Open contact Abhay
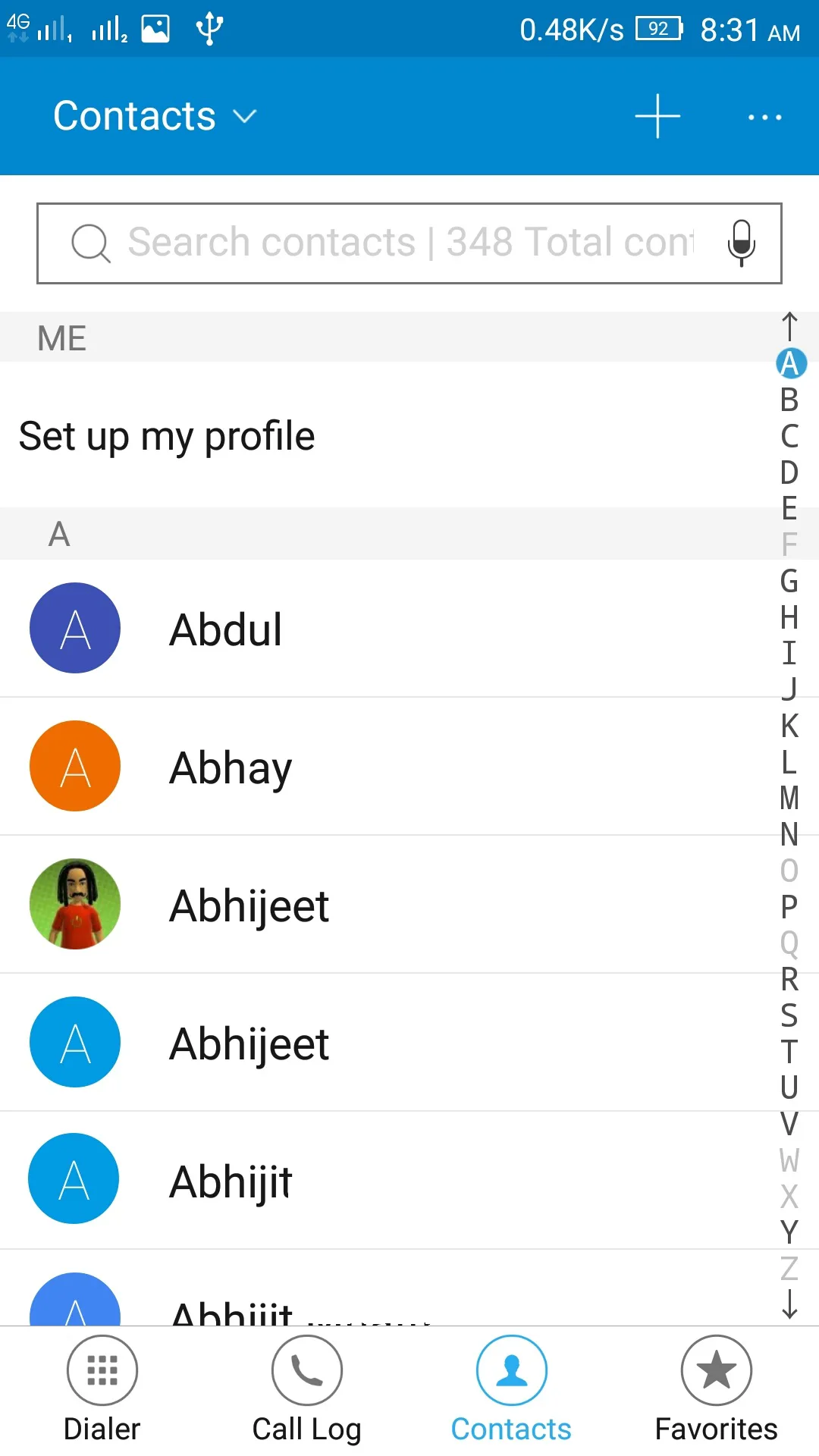Image resolution: width=819 pixels, height=1456 pixels. point(231,767)
